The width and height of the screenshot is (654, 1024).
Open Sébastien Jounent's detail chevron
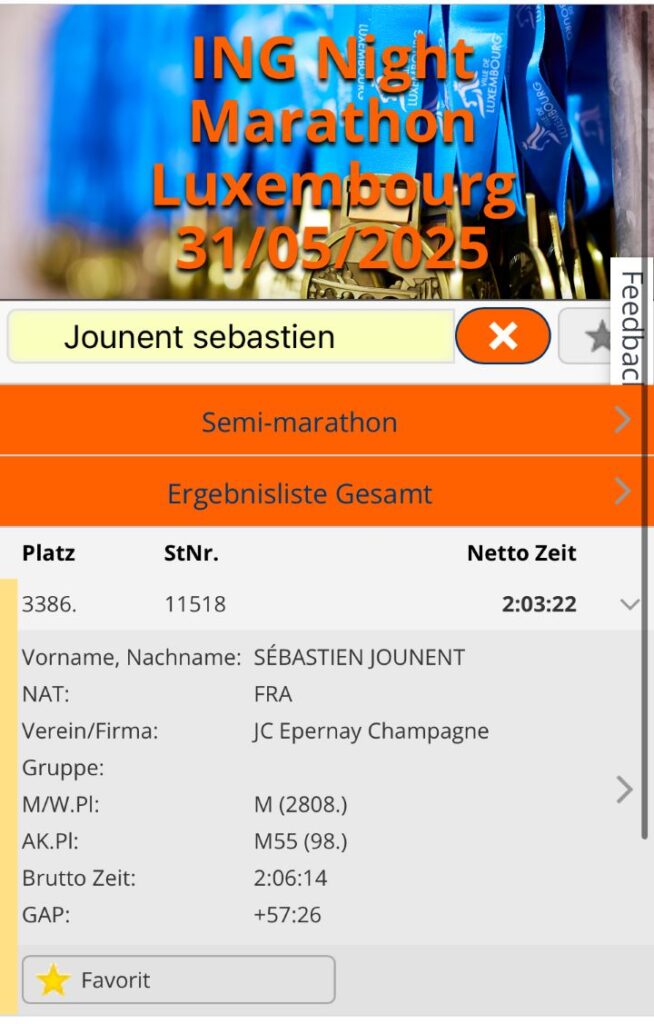(625, 789)
